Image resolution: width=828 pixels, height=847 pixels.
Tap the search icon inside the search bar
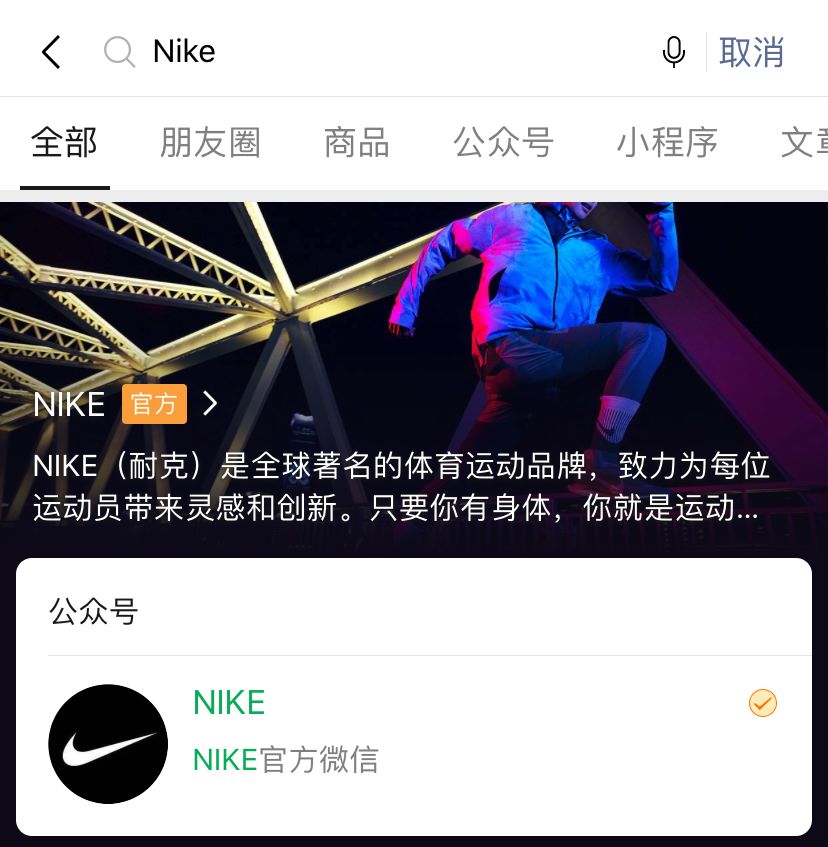(119, 52)
